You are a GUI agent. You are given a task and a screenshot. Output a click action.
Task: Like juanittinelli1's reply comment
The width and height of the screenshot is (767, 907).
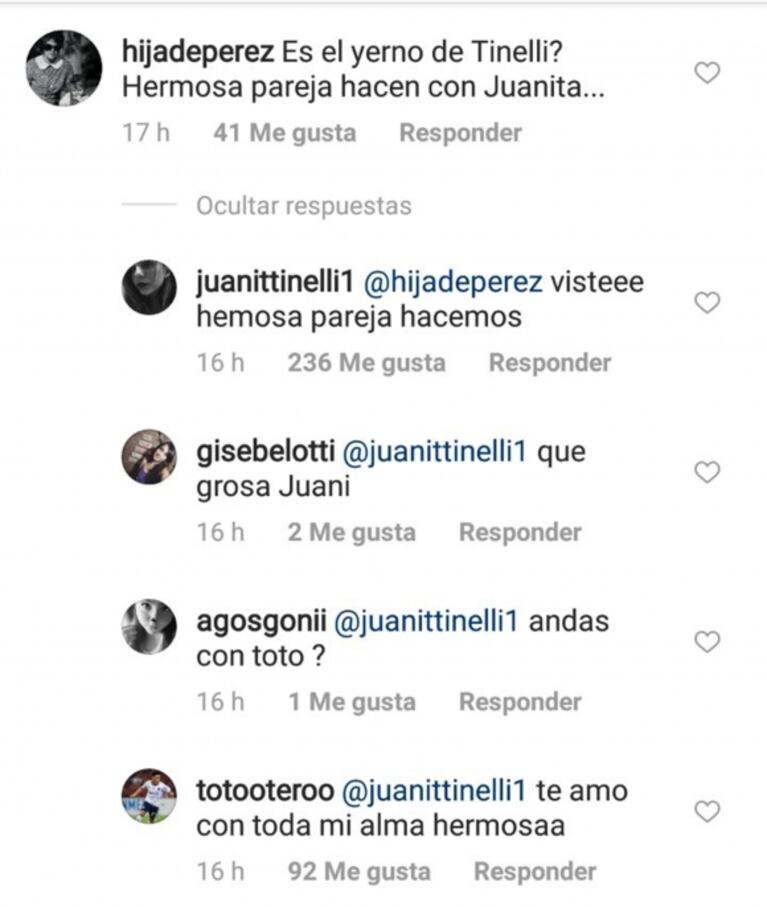tap(707, 303)
